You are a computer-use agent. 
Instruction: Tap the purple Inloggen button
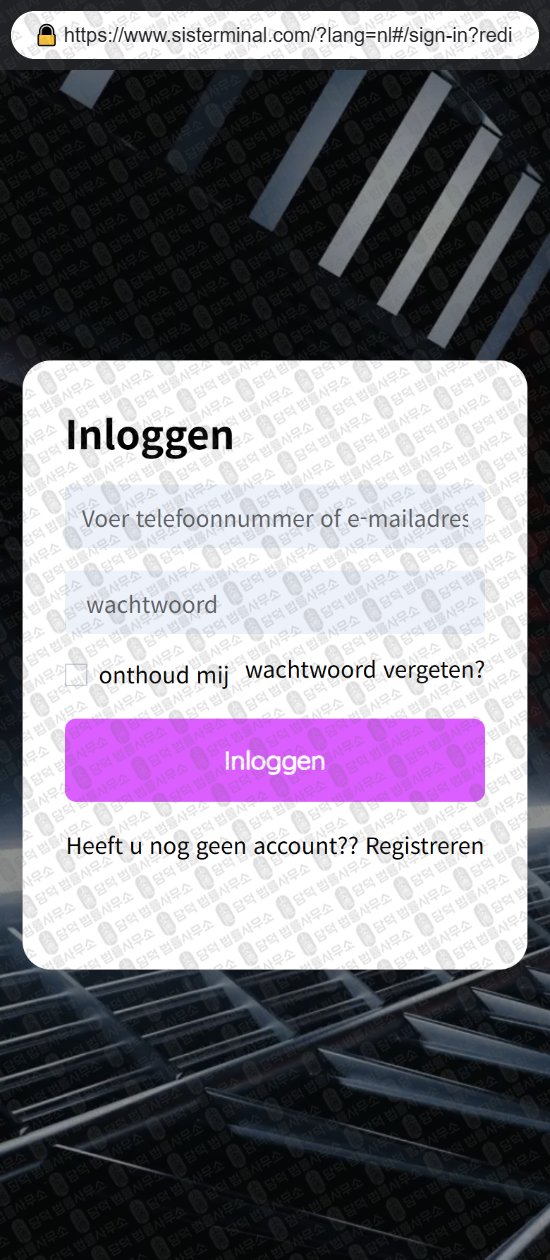click(275, 760)
